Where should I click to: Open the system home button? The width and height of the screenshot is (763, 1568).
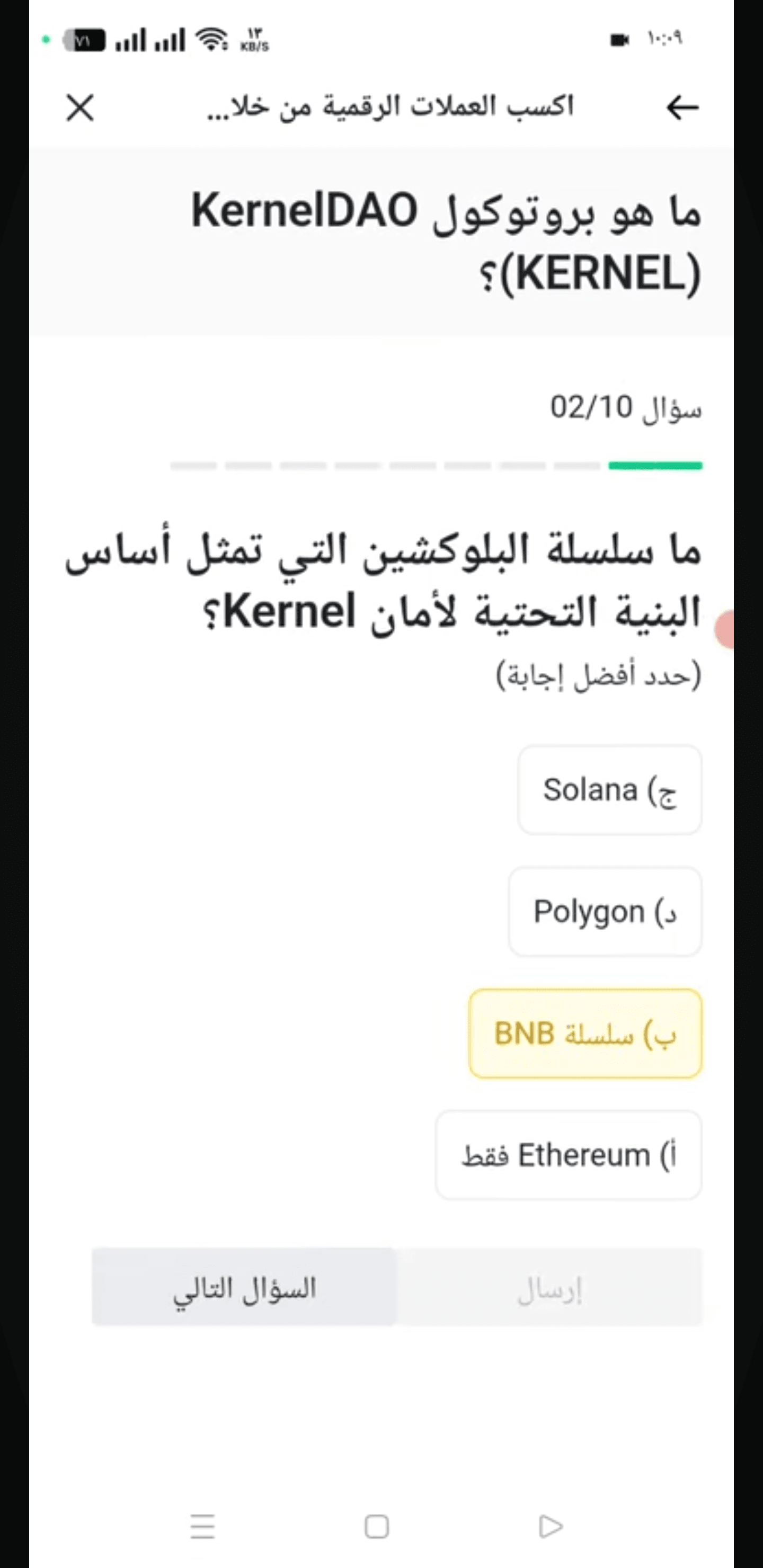376,1526
